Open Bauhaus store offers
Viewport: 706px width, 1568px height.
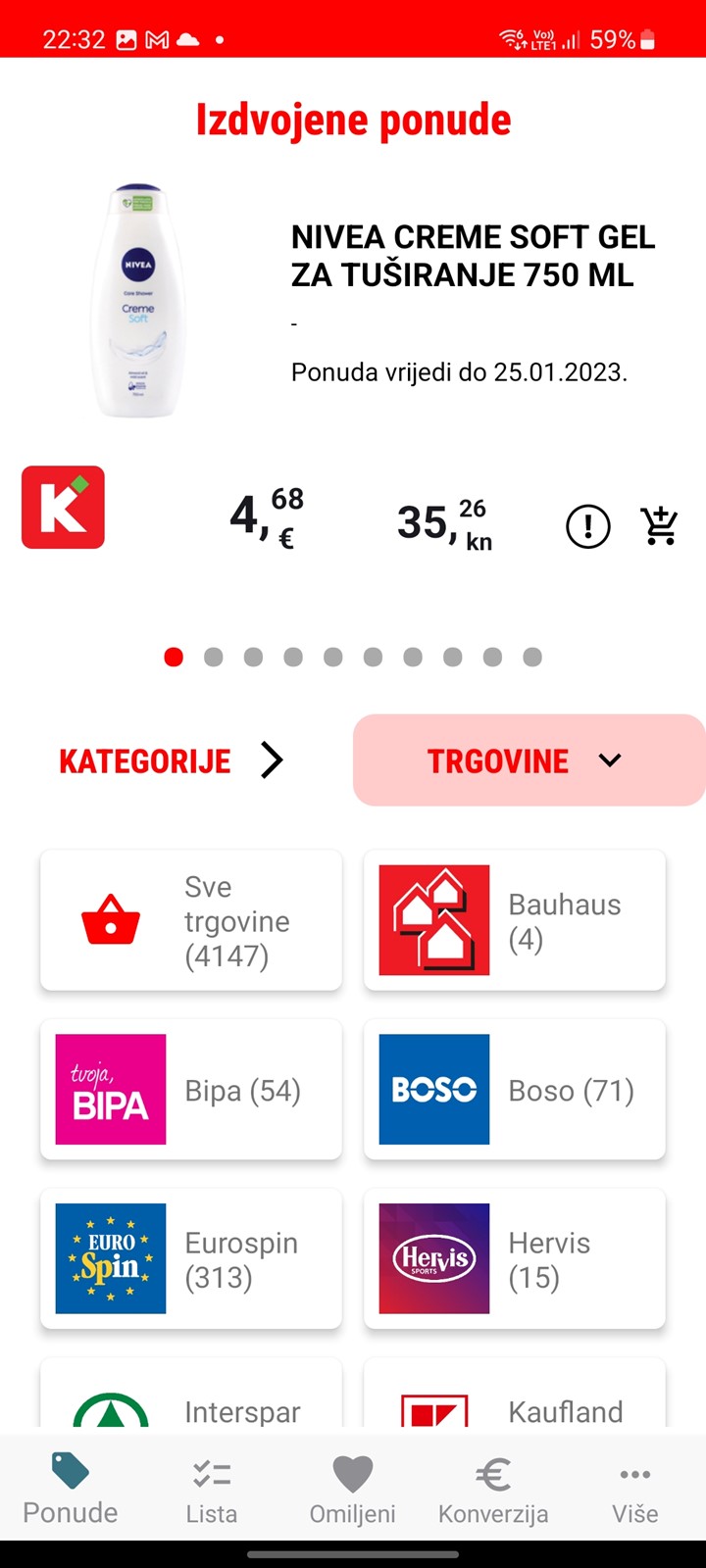(515, 920)
